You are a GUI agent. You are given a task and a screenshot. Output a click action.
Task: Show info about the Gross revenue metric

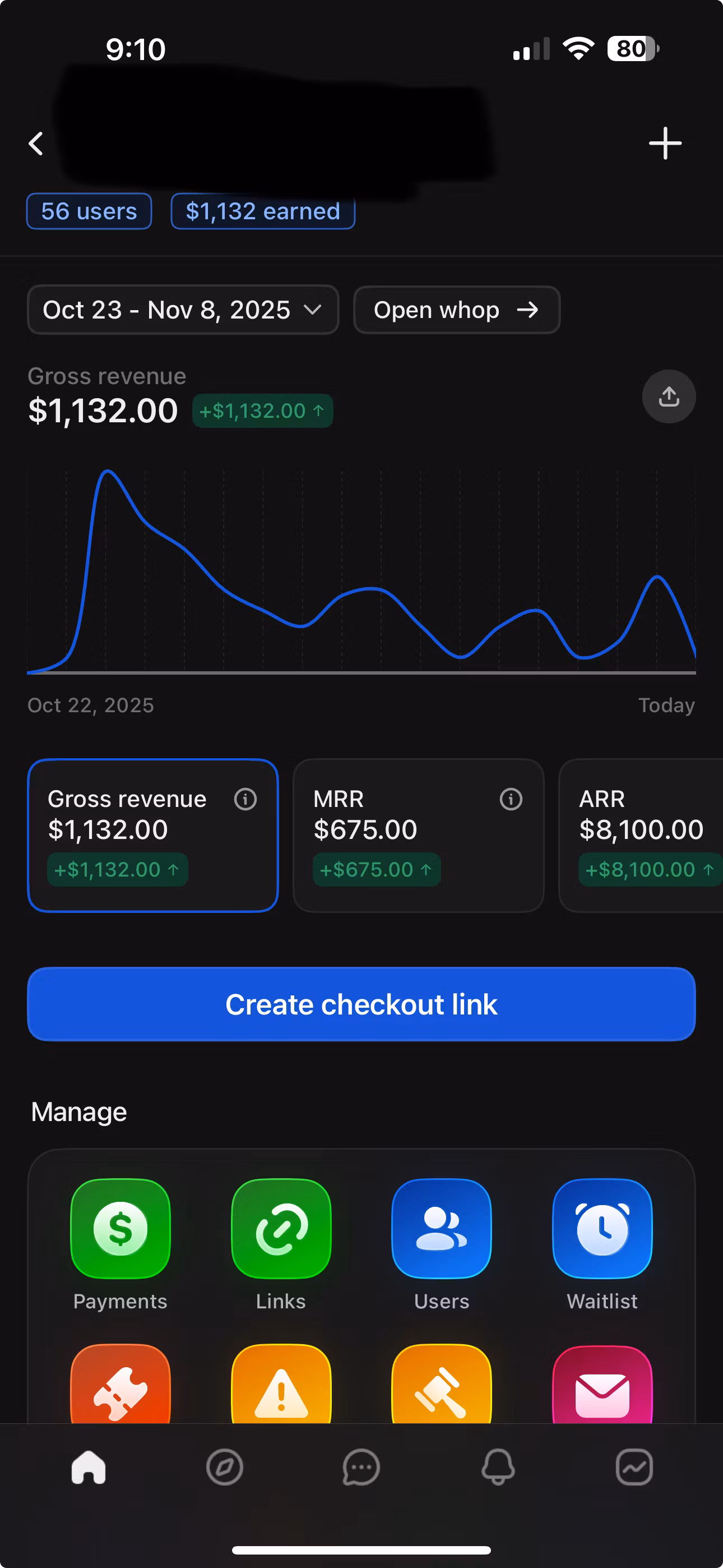245,799
